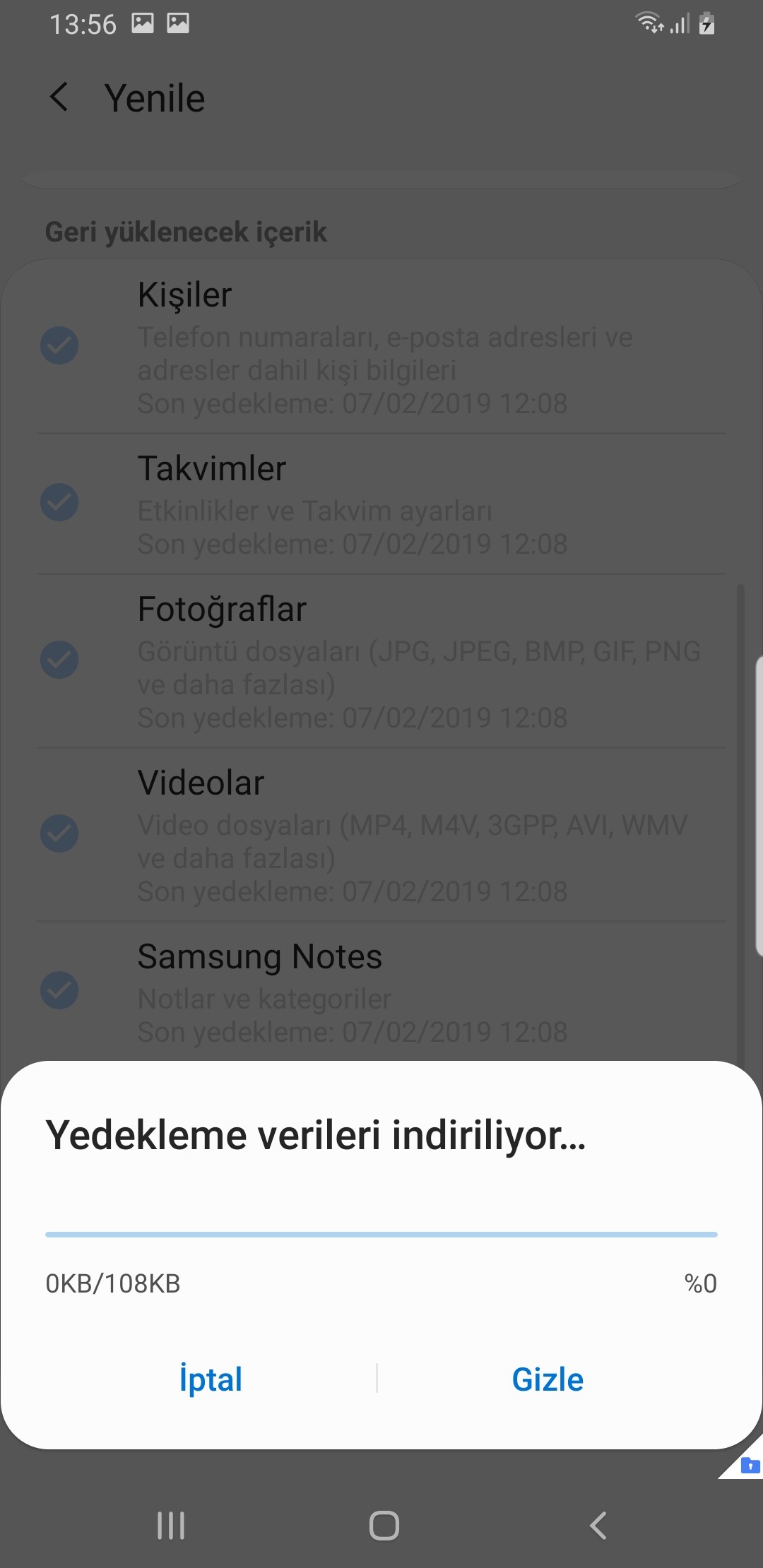Untick the Samsung Notes checkbox
Viewport: 763px width, 1568px height.
[x=59, y=990]
